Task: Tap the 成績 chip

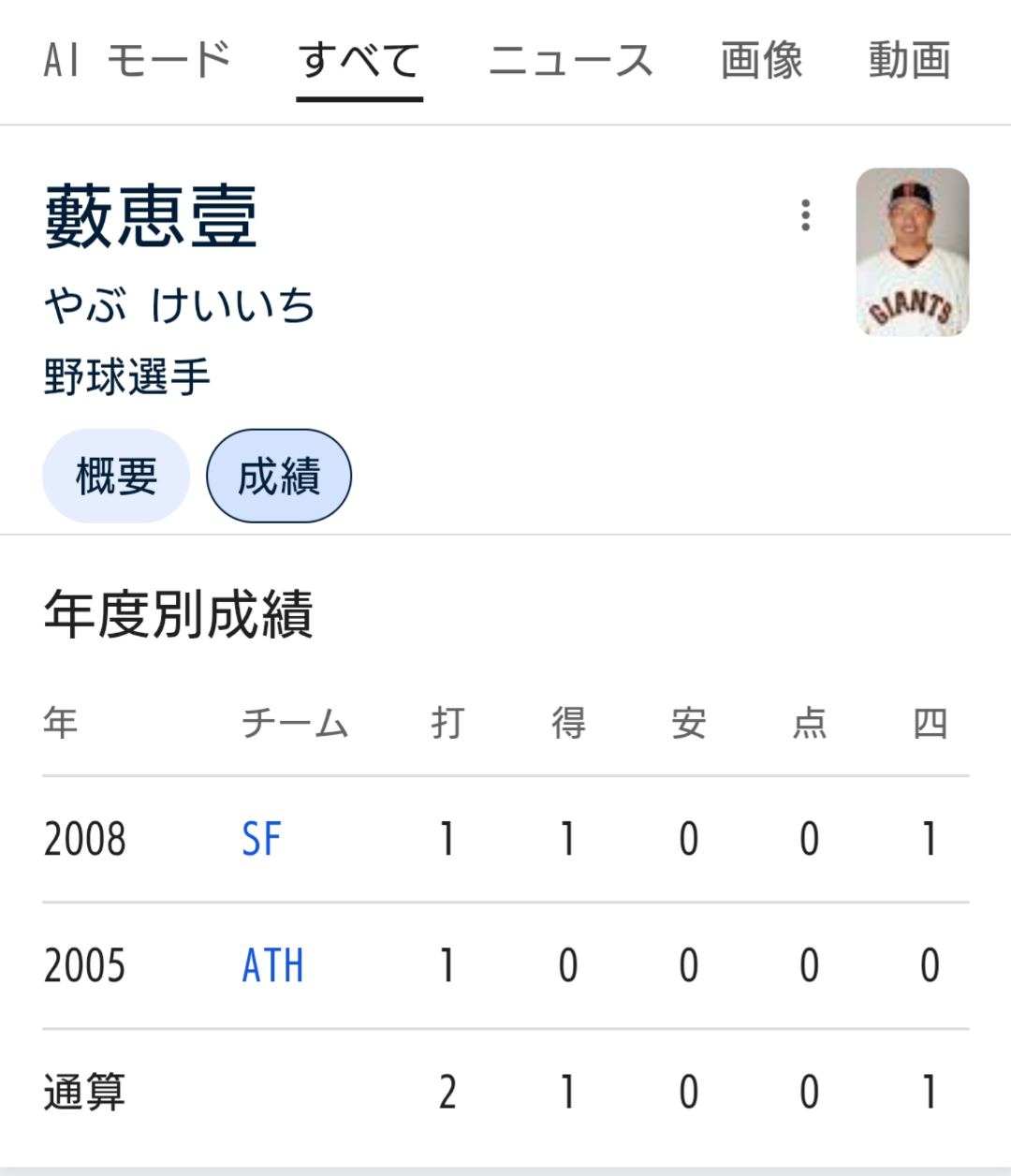Action: click(279, 476)
